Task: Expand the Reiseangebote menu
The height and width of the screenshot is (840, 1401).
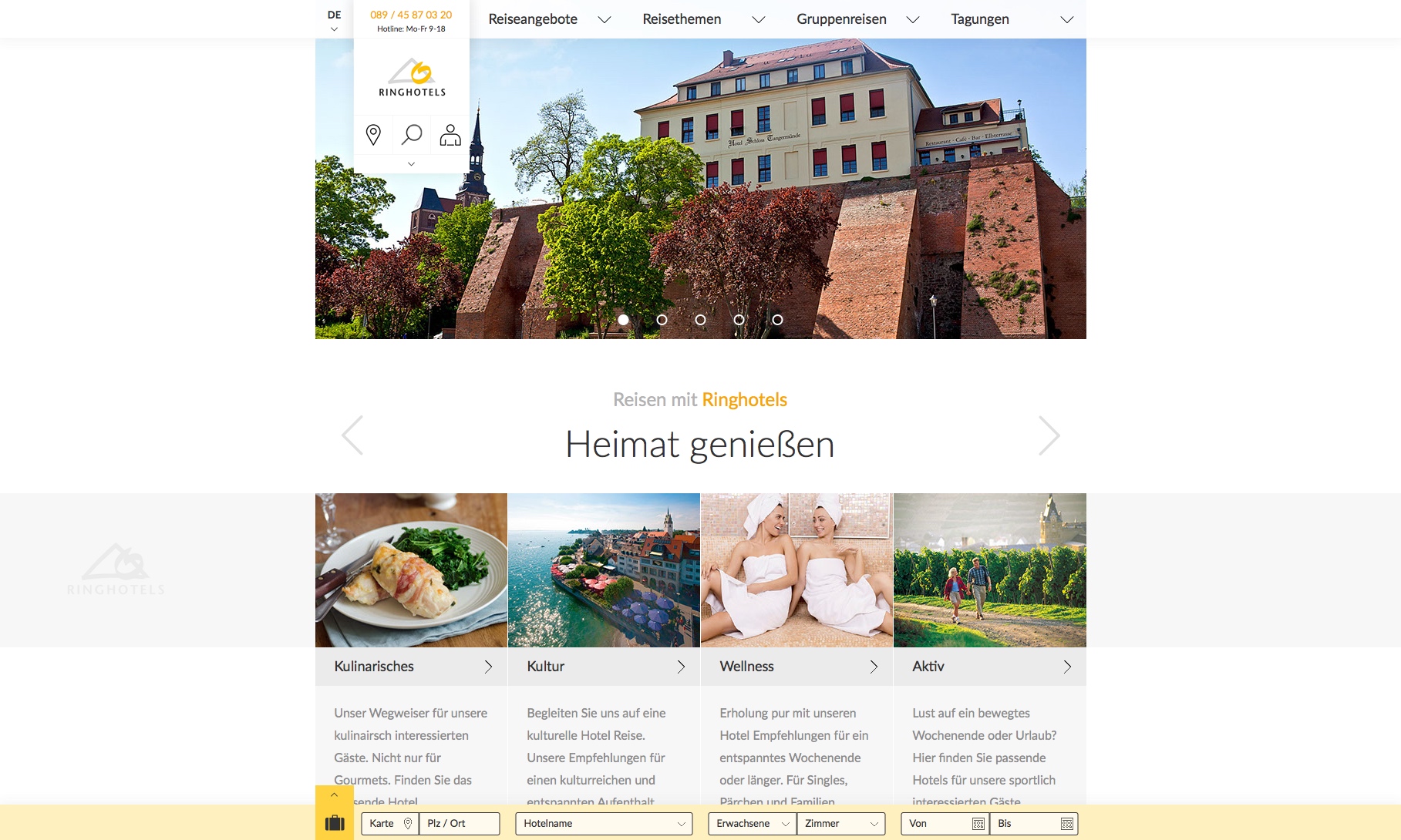Action: [549, 19]
